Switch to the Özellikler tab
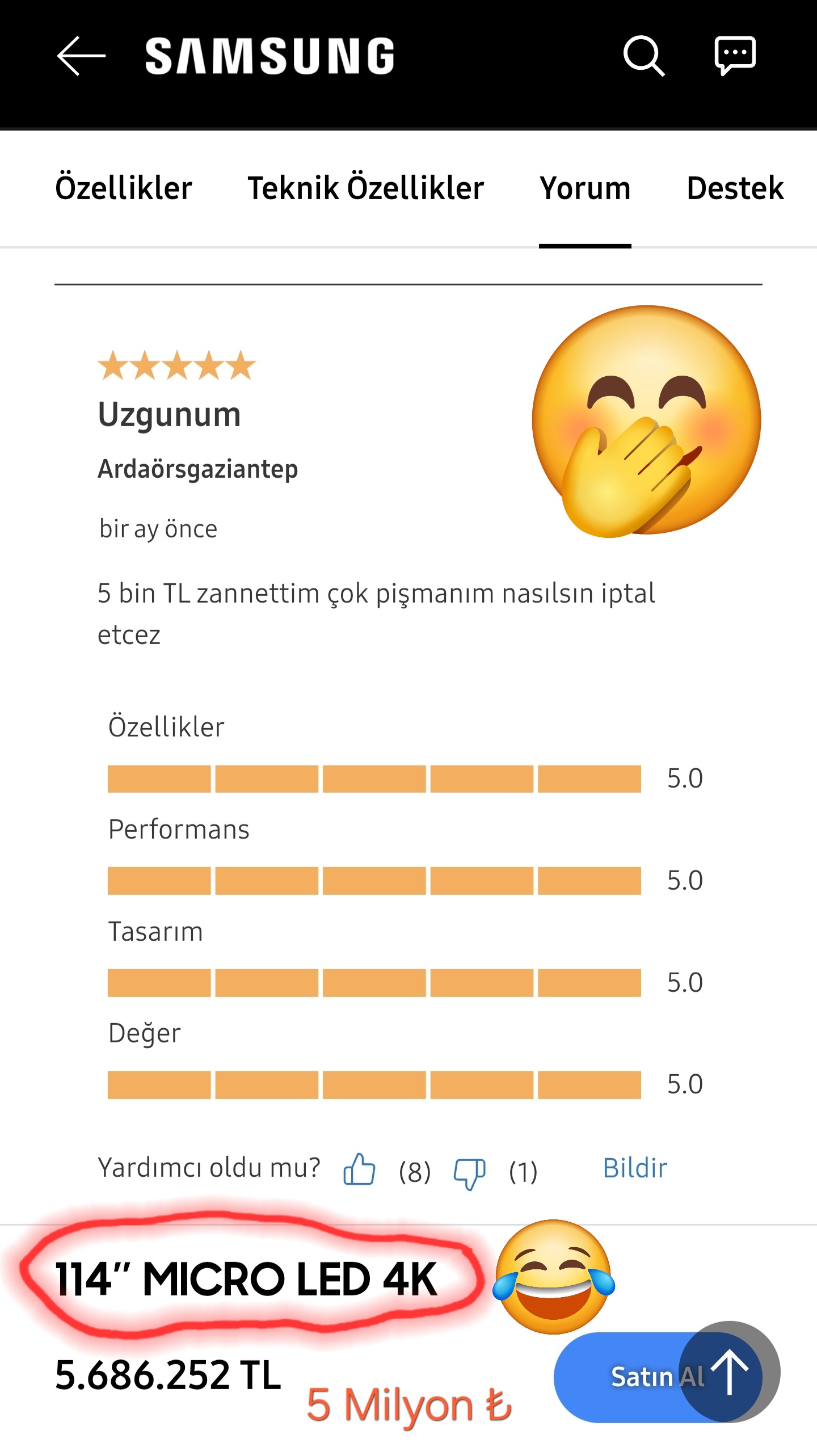 (x=124, y=188)
